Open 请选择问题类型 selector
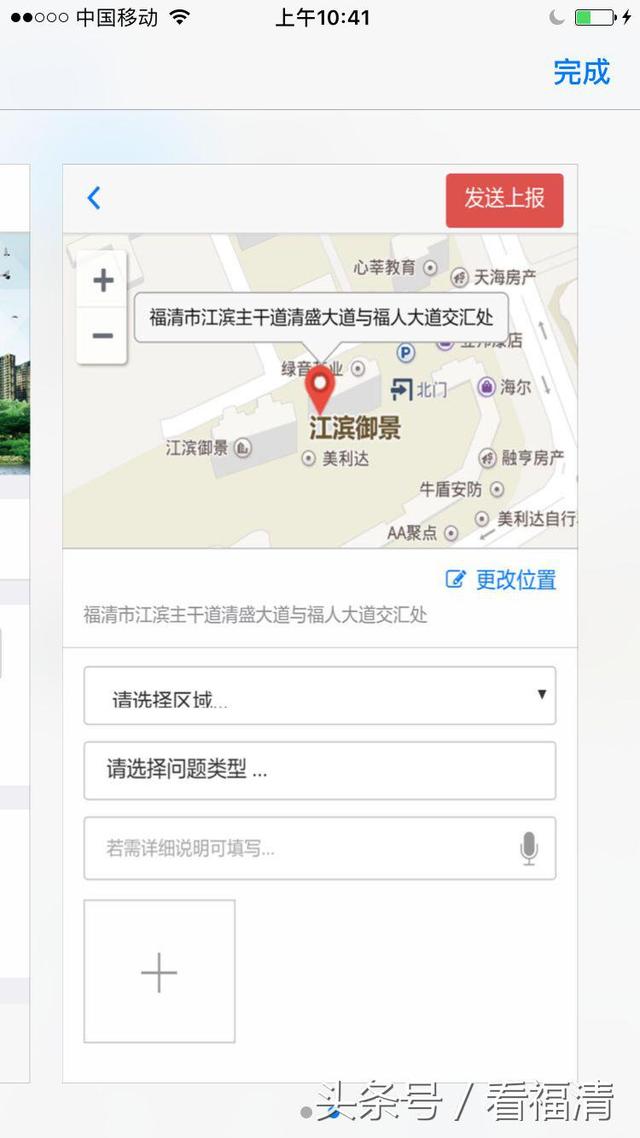Viewport: 640px width, 1138px height. [319, 770]
